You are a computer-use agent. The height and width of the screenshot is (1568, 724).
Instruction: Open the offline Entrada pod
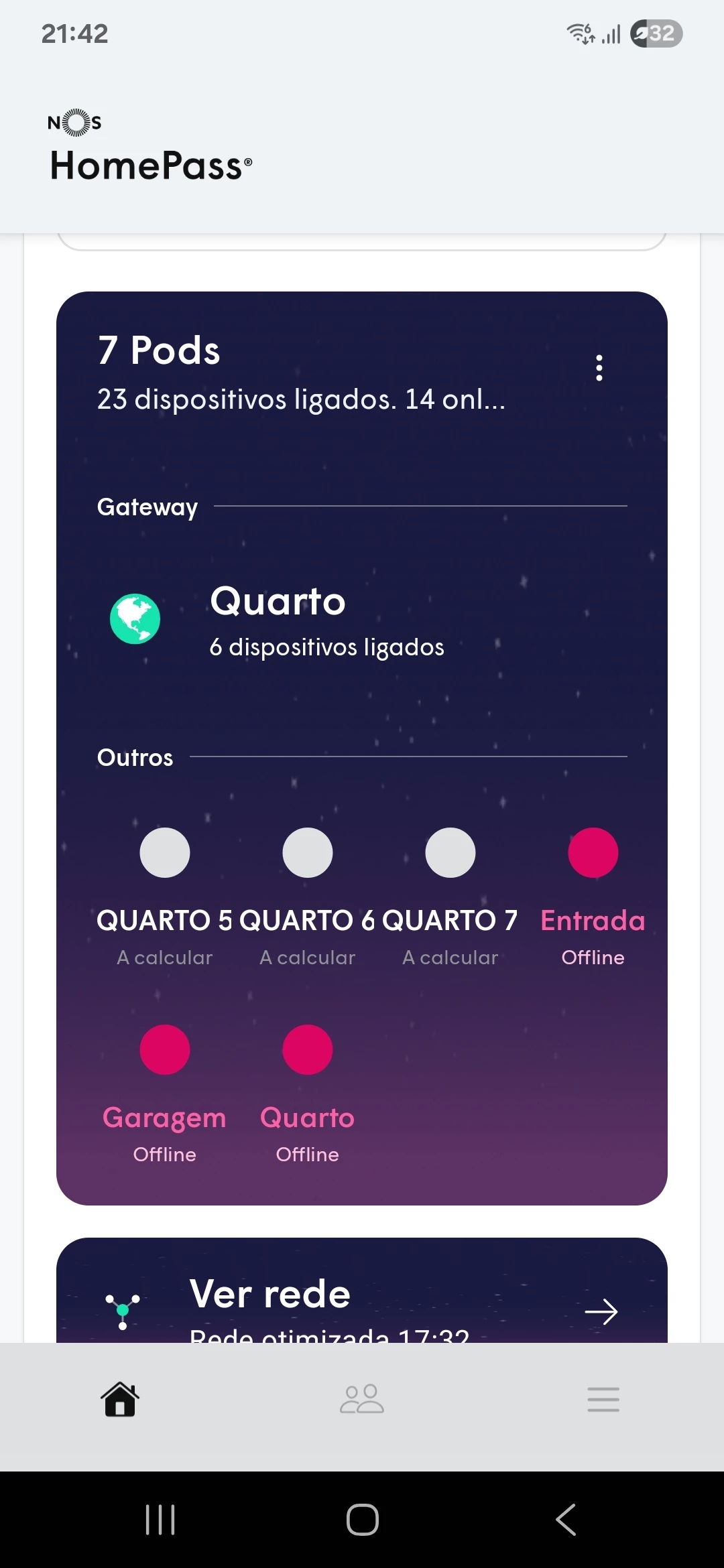593,853
